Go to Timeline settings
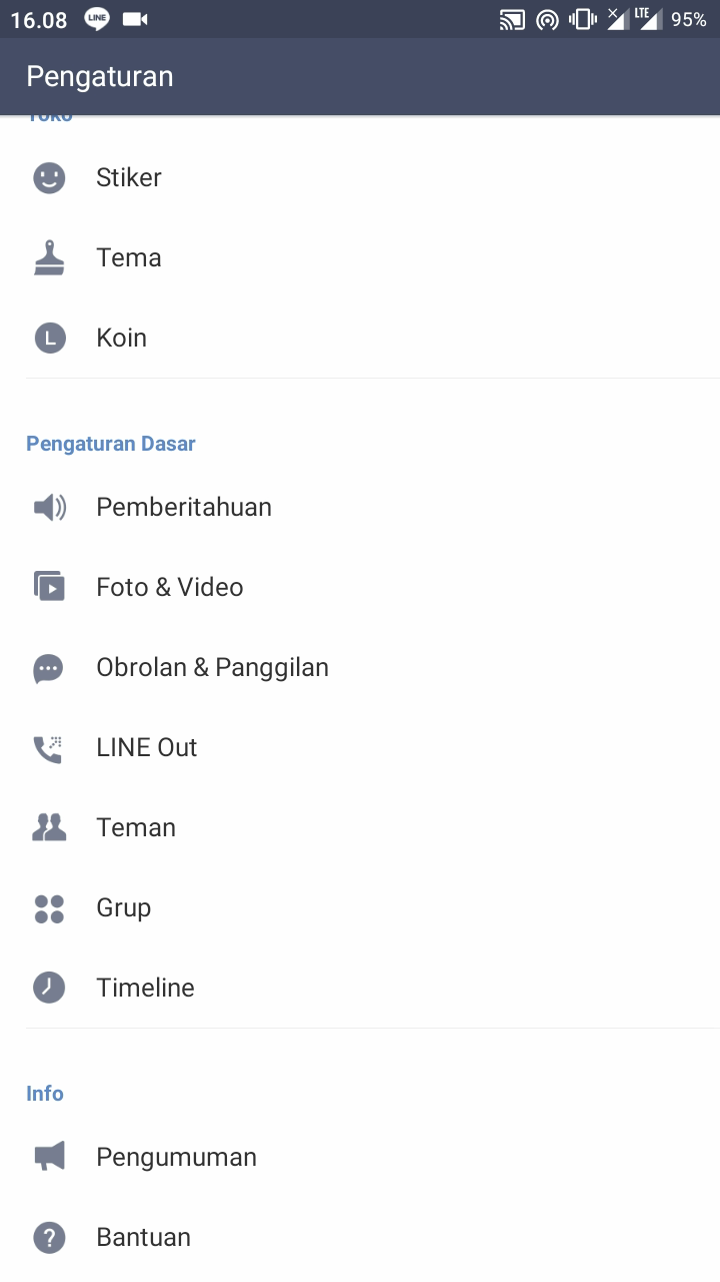This screenshot has width=720, height=1282. (145, 987)
